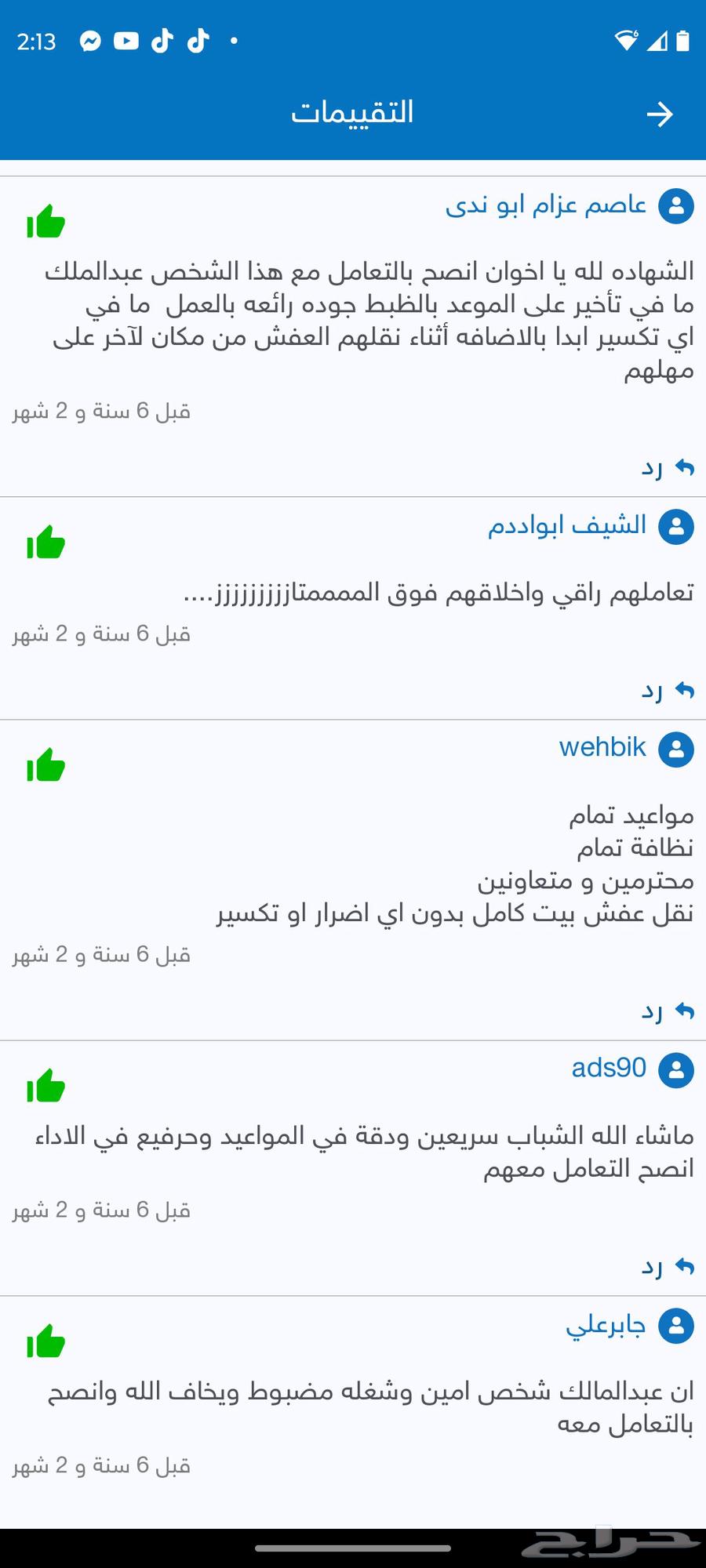Go back using the header arrow

(659, 114)
